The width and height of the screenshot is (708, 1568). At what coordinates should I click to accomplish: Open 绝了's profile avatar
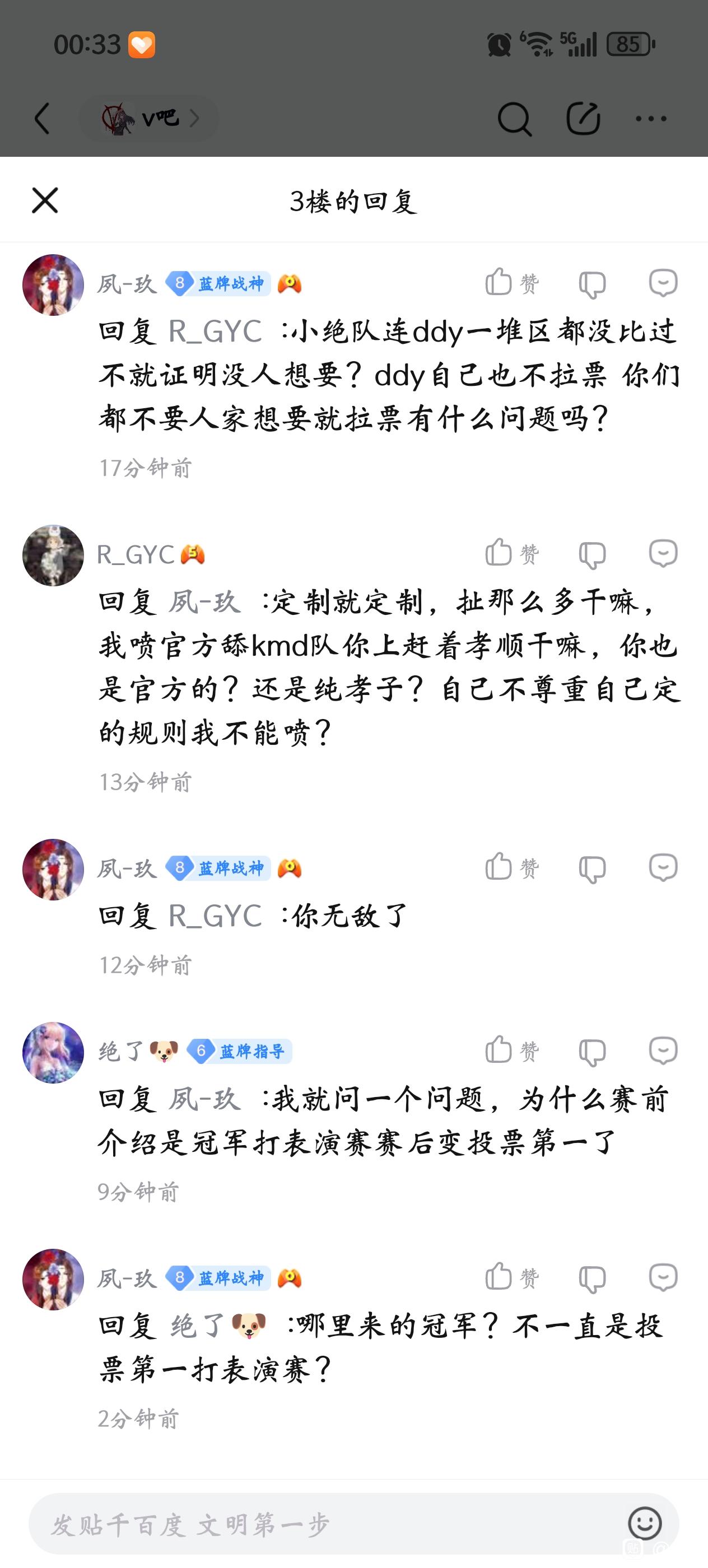tap(53, 1052)
